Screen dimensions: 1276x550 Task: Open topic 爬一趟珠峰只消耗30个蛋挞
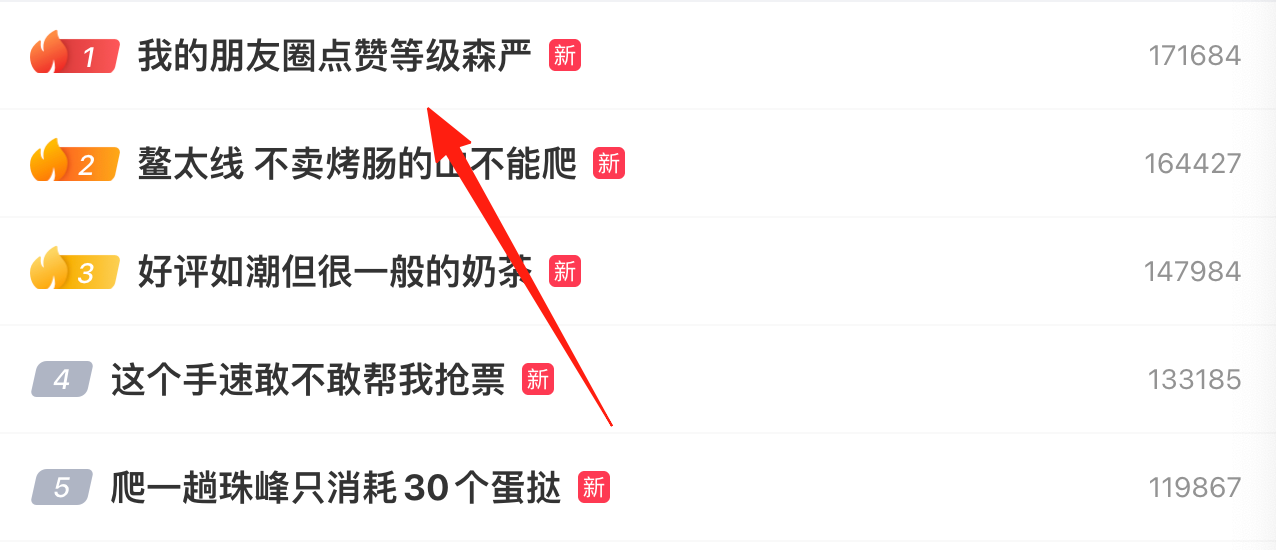(x=335, y=488)
